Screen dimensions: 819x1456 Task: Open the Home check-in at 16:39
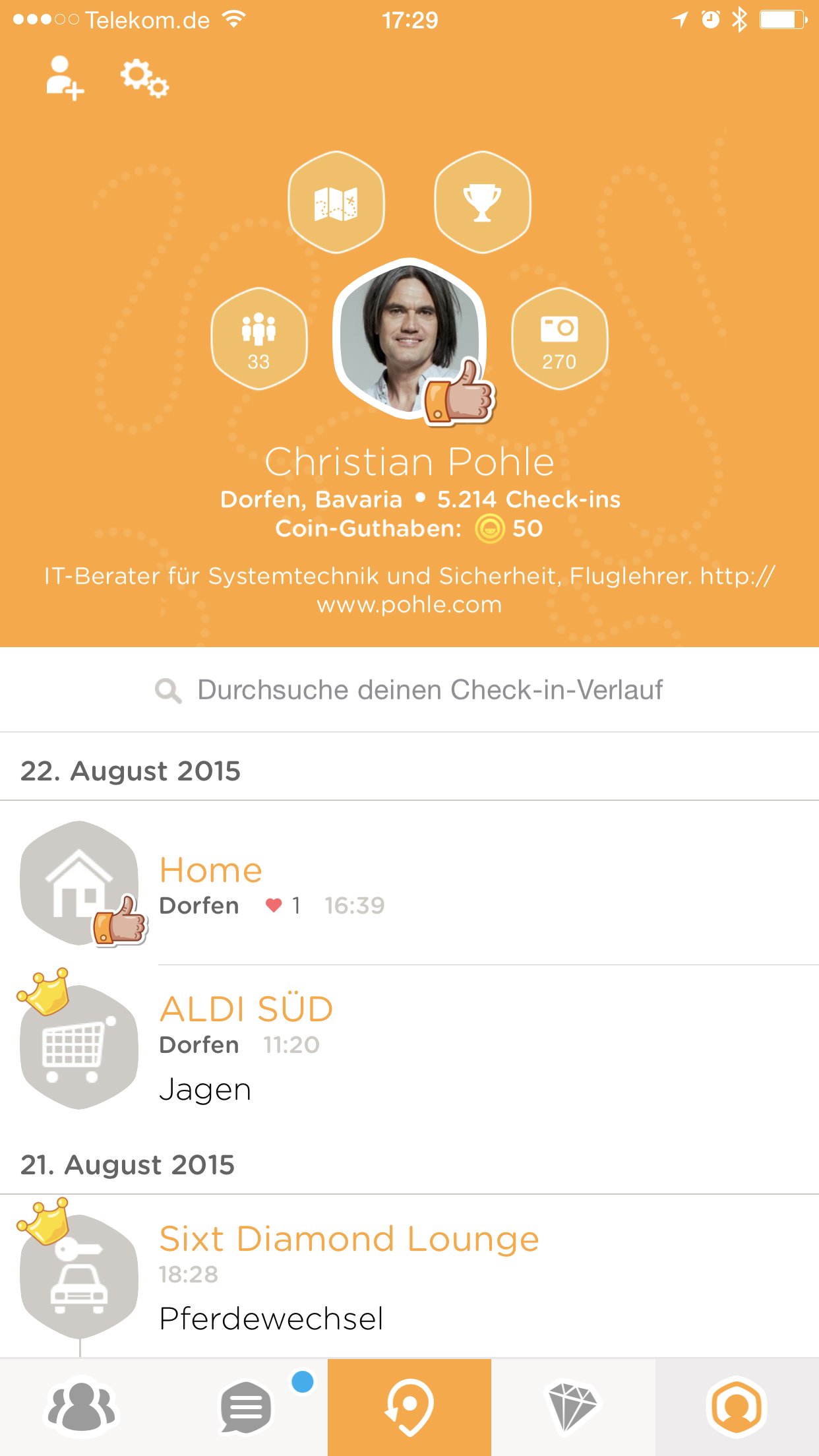[x=409, y=883]
